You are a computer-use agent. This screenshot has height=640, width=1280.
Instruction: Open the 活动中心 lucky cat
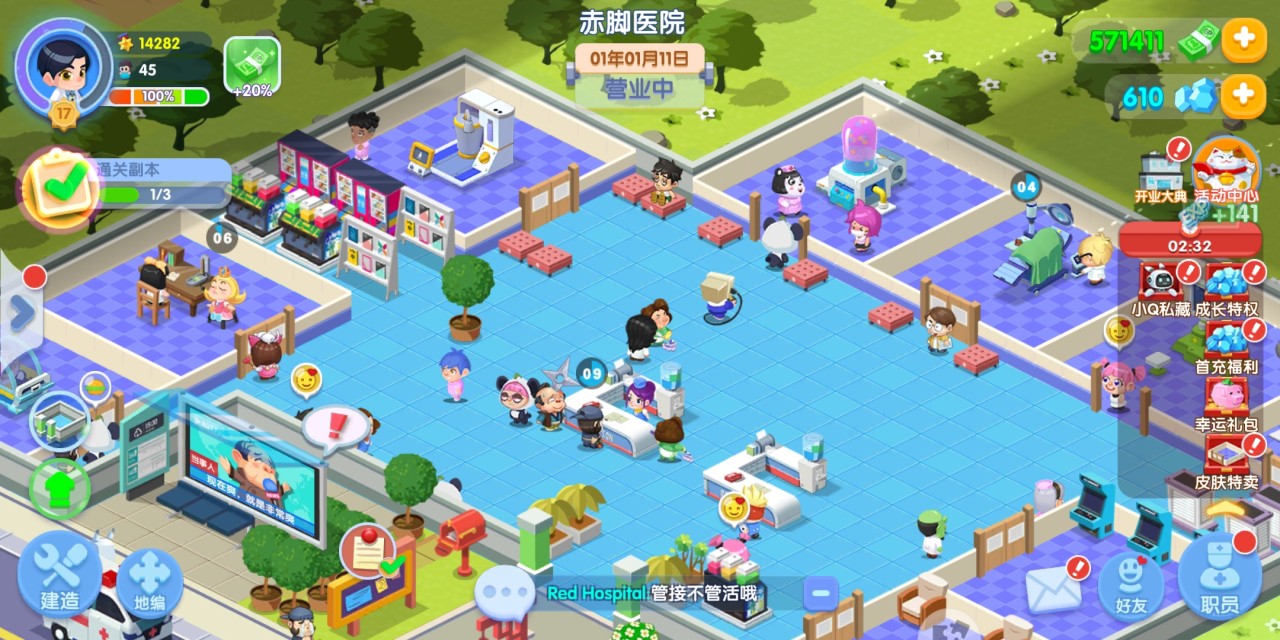pos(1227,172)
